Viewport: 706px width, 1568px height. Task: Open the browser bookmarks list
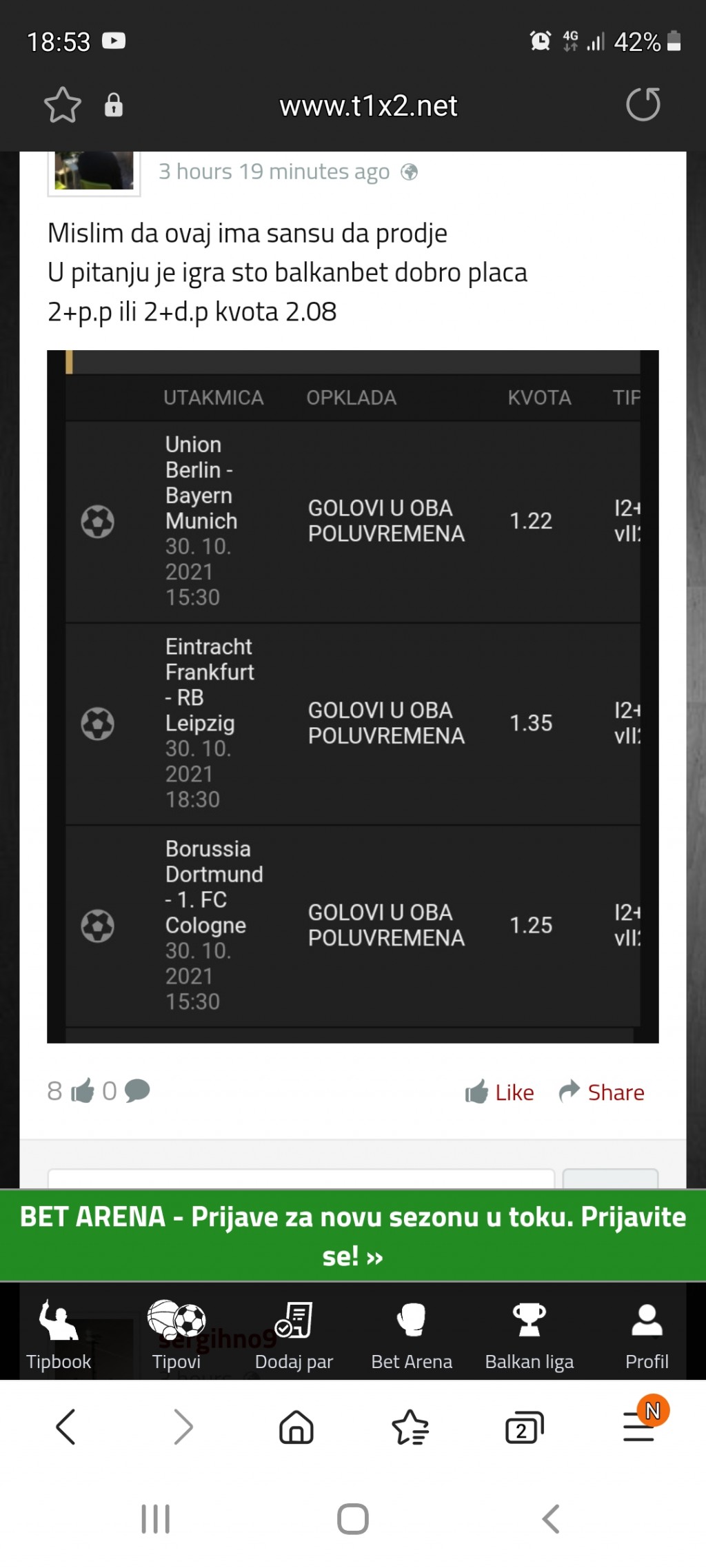(410, 1427)
